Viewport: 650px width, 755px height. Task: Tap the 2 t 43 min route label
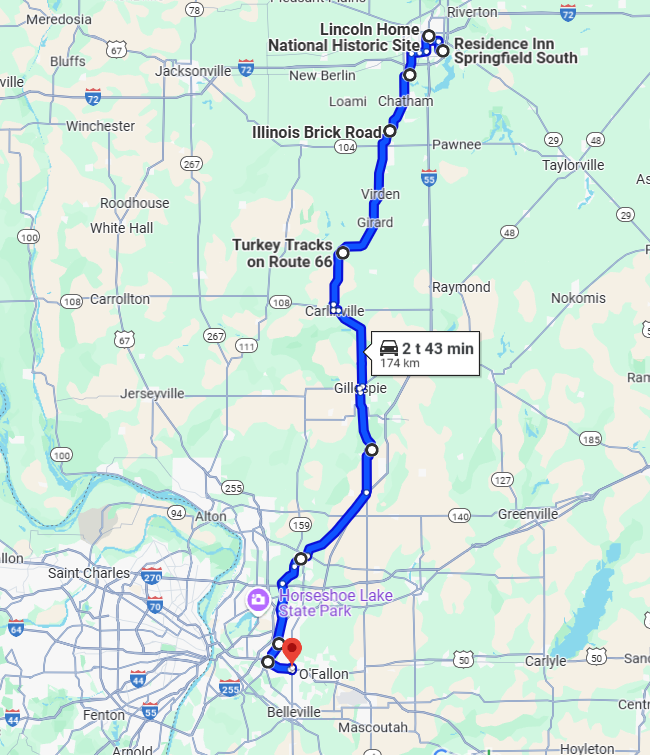(424, 353)
